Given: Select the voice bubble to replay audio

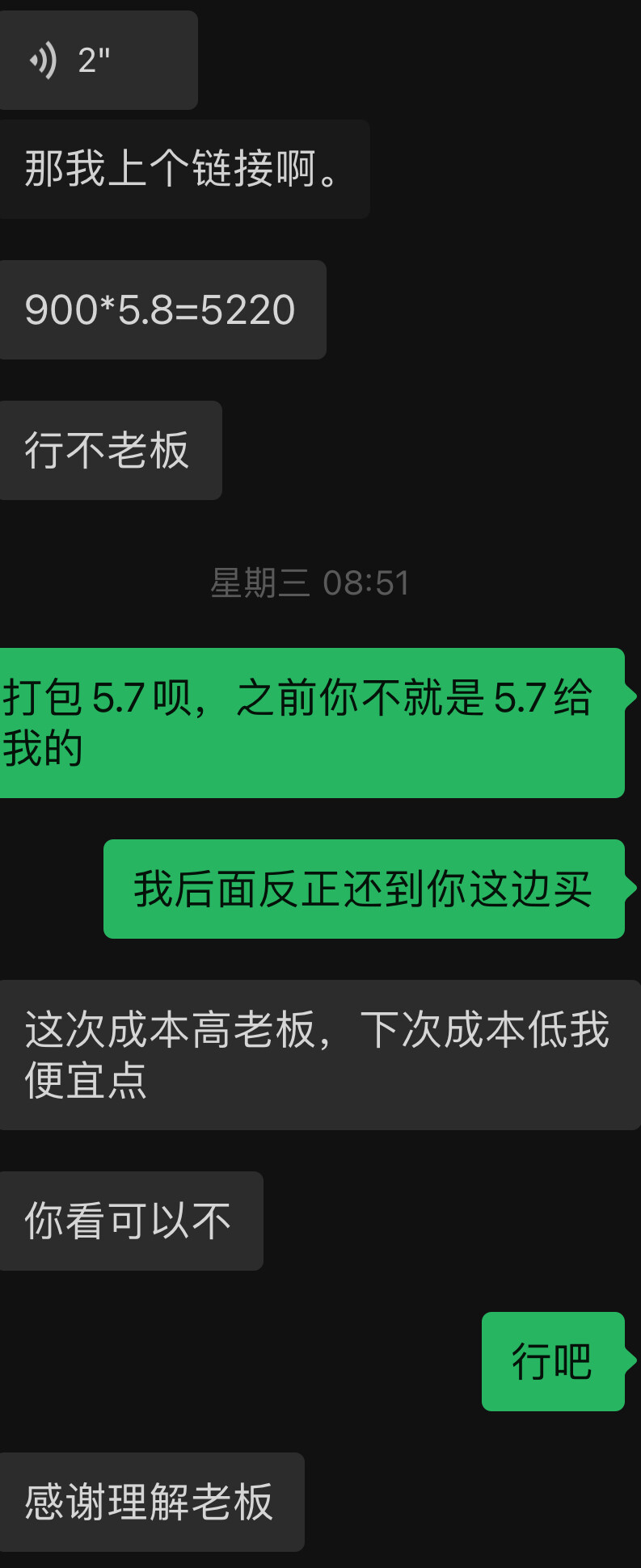Looking at the screenshot, I should click(97, 60).
